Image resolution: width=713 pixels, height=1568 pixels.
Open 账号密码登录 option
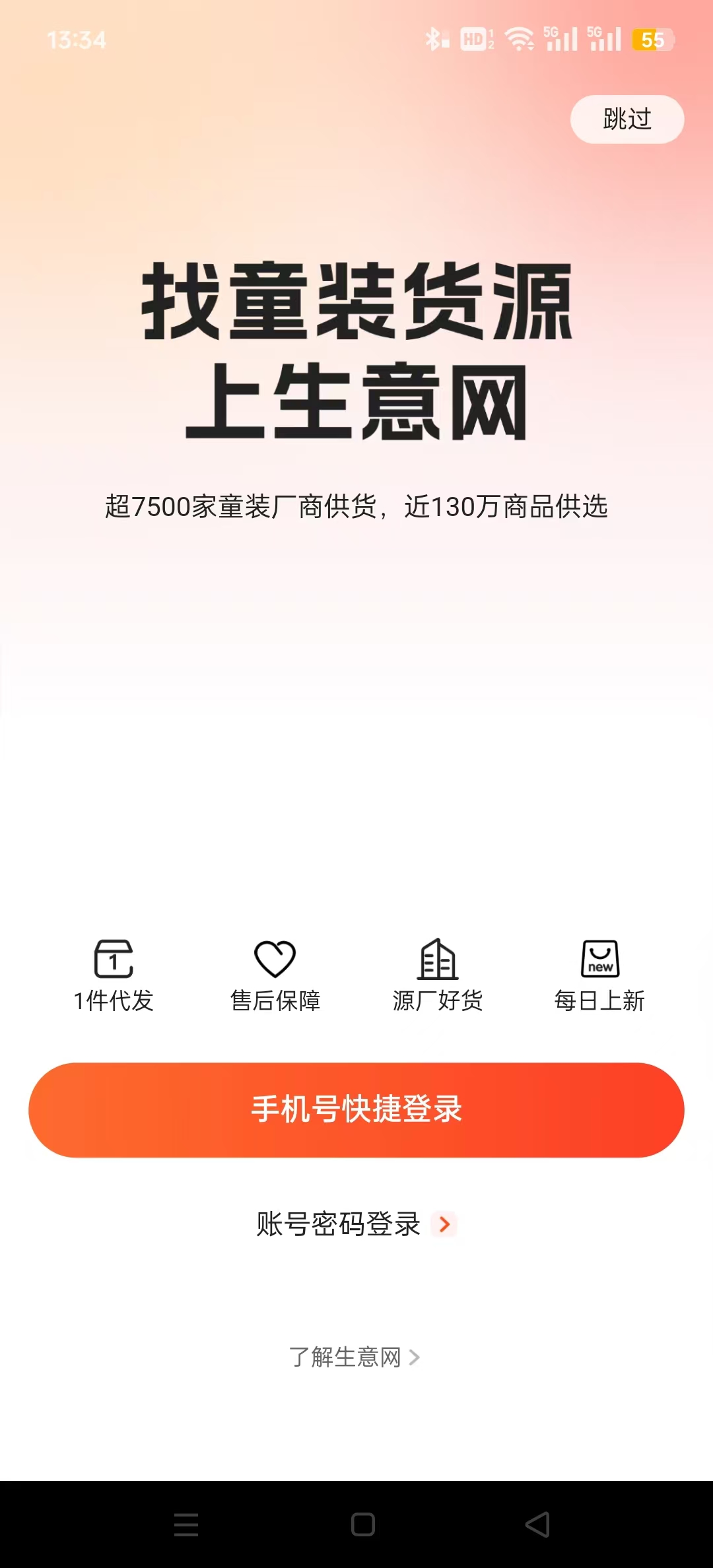point(356,1224)
